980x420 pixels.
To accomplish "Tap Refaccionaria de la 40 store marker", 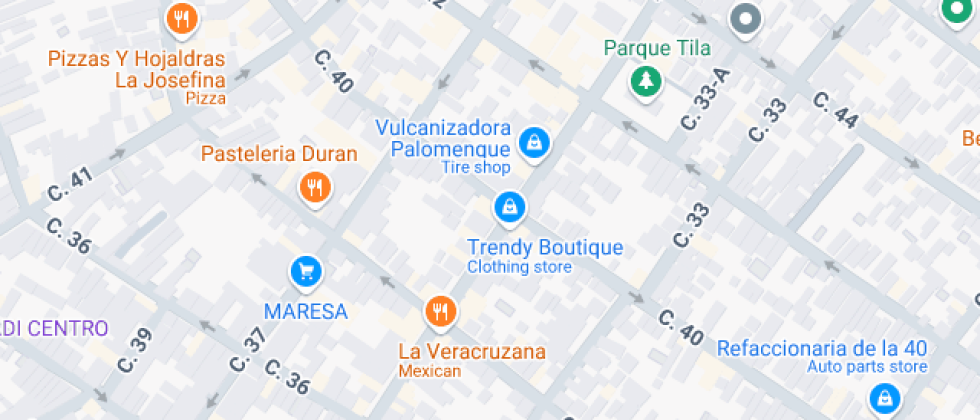I will 884,402.
